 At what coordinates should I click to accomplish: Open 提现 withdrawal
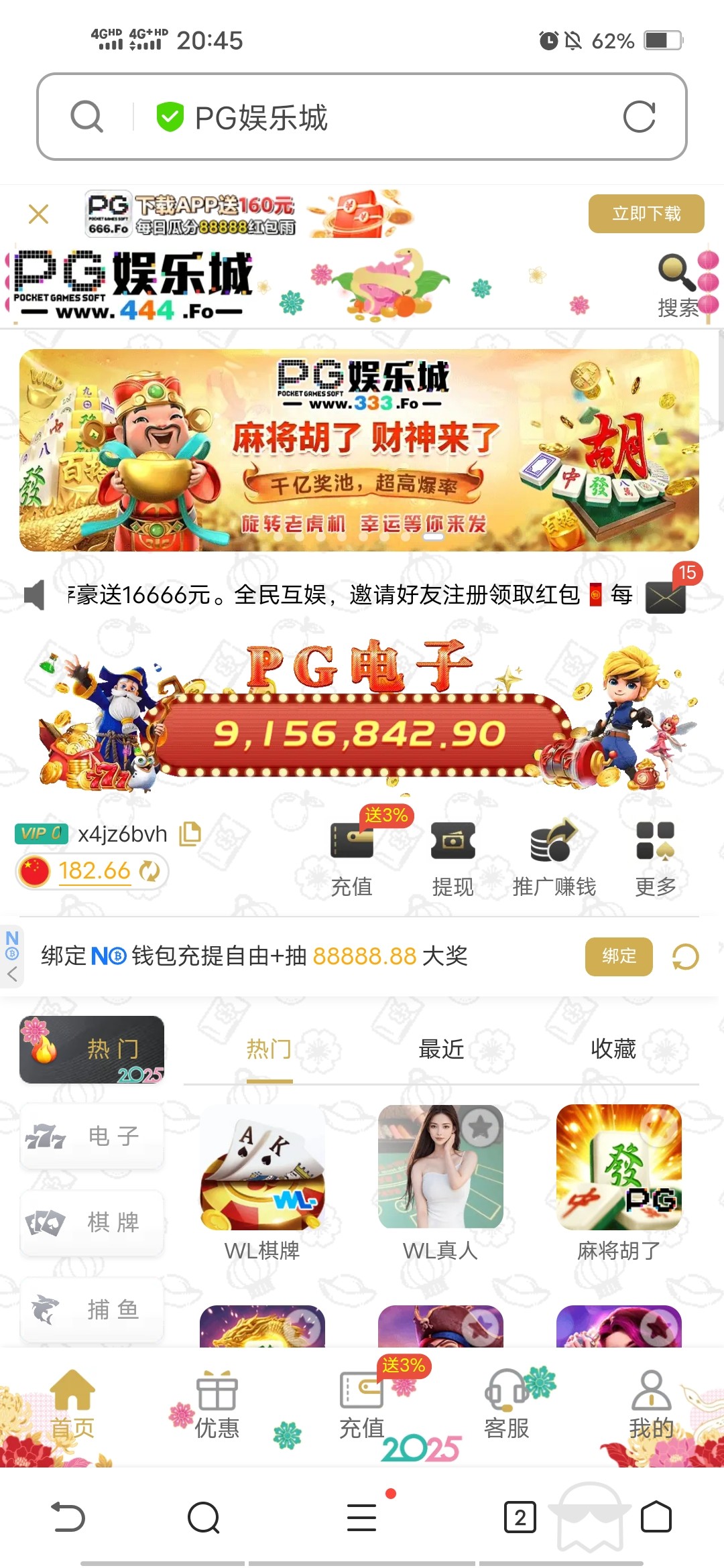pos(452,859)
